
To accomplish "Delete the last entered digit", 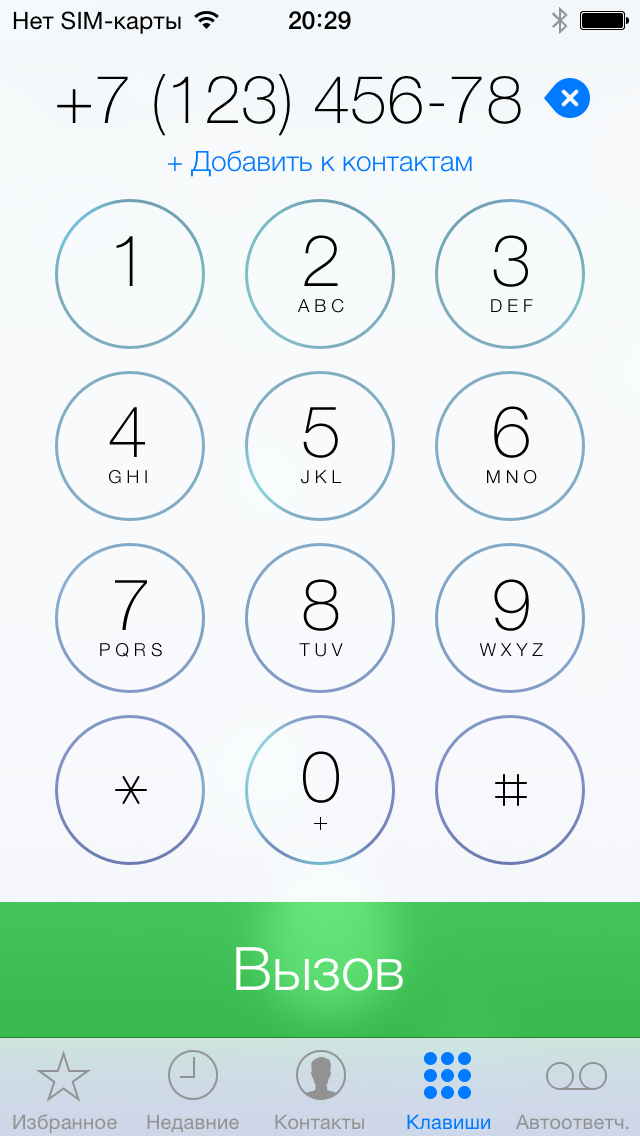I will (568, 98).
